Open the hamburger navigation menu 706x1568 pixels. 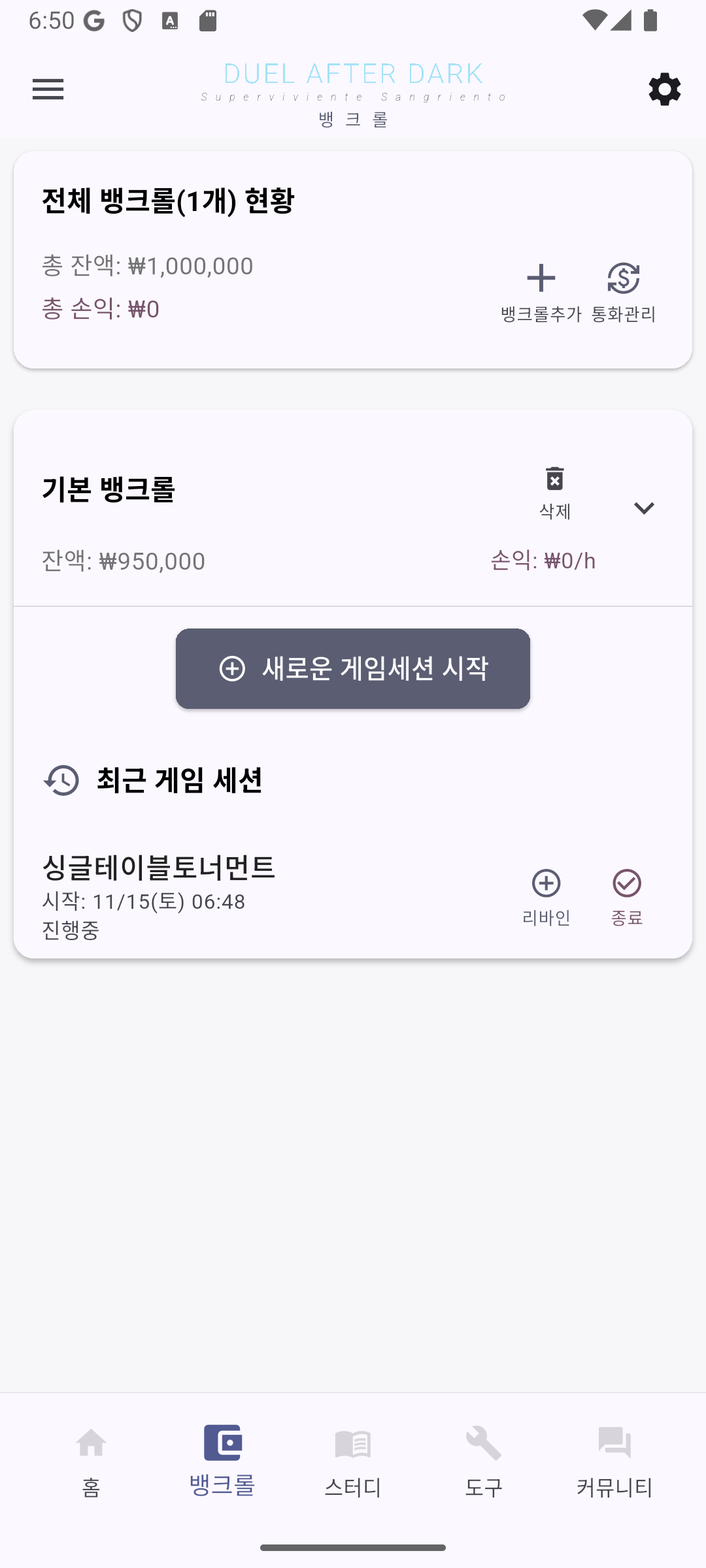point(48,89)
